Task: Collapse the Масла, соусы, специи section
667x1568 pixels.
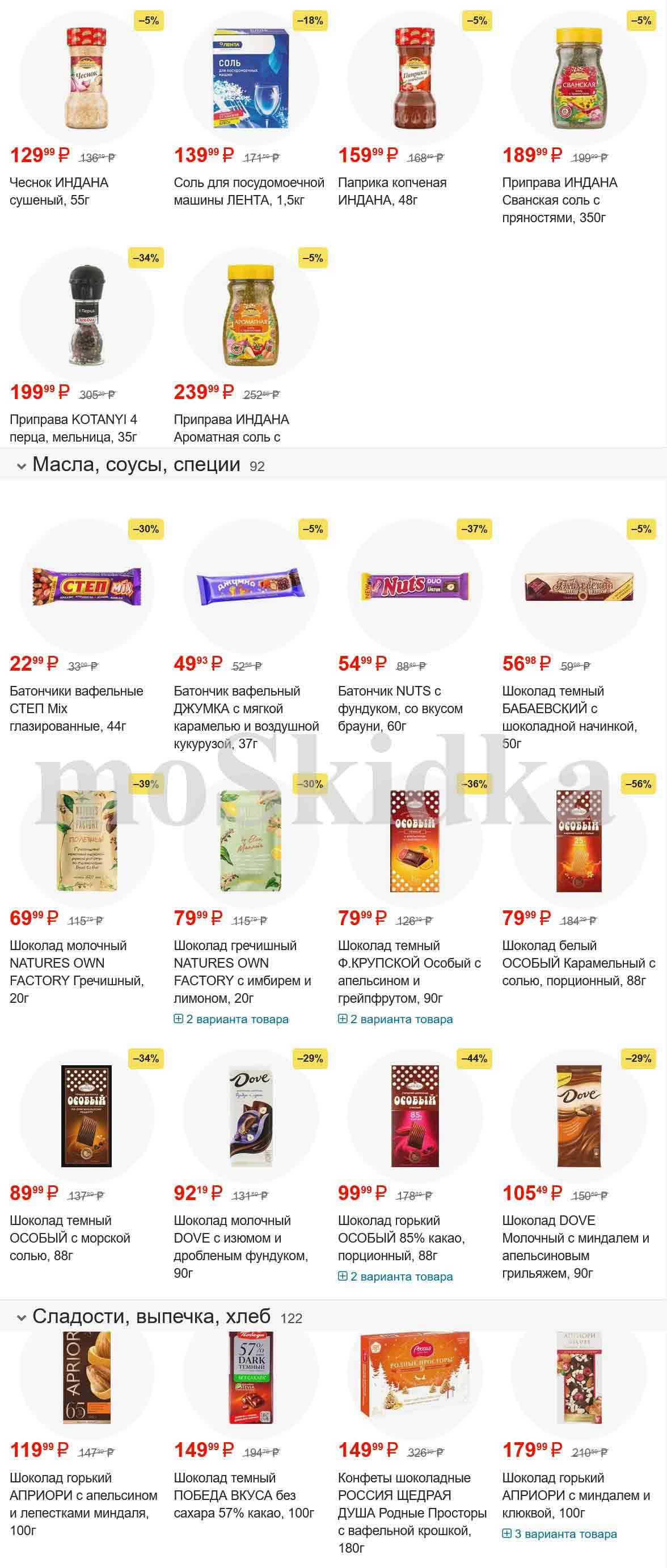Action: pyautogui.click(x=22, y=466)
